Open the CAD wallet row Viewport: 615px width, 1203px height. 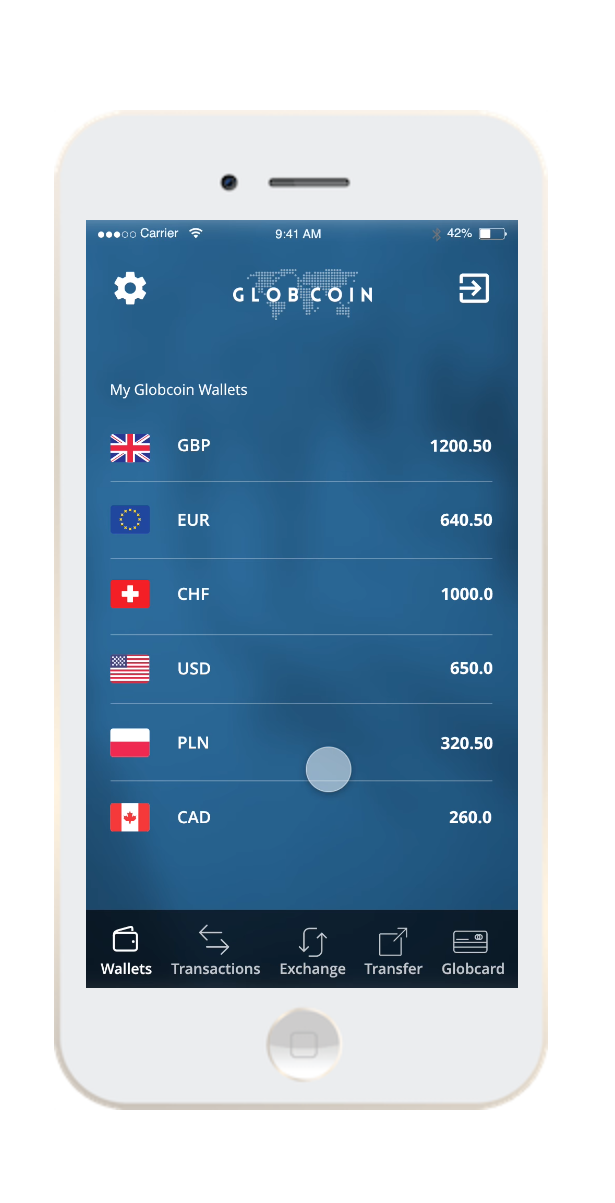point(300,817)
